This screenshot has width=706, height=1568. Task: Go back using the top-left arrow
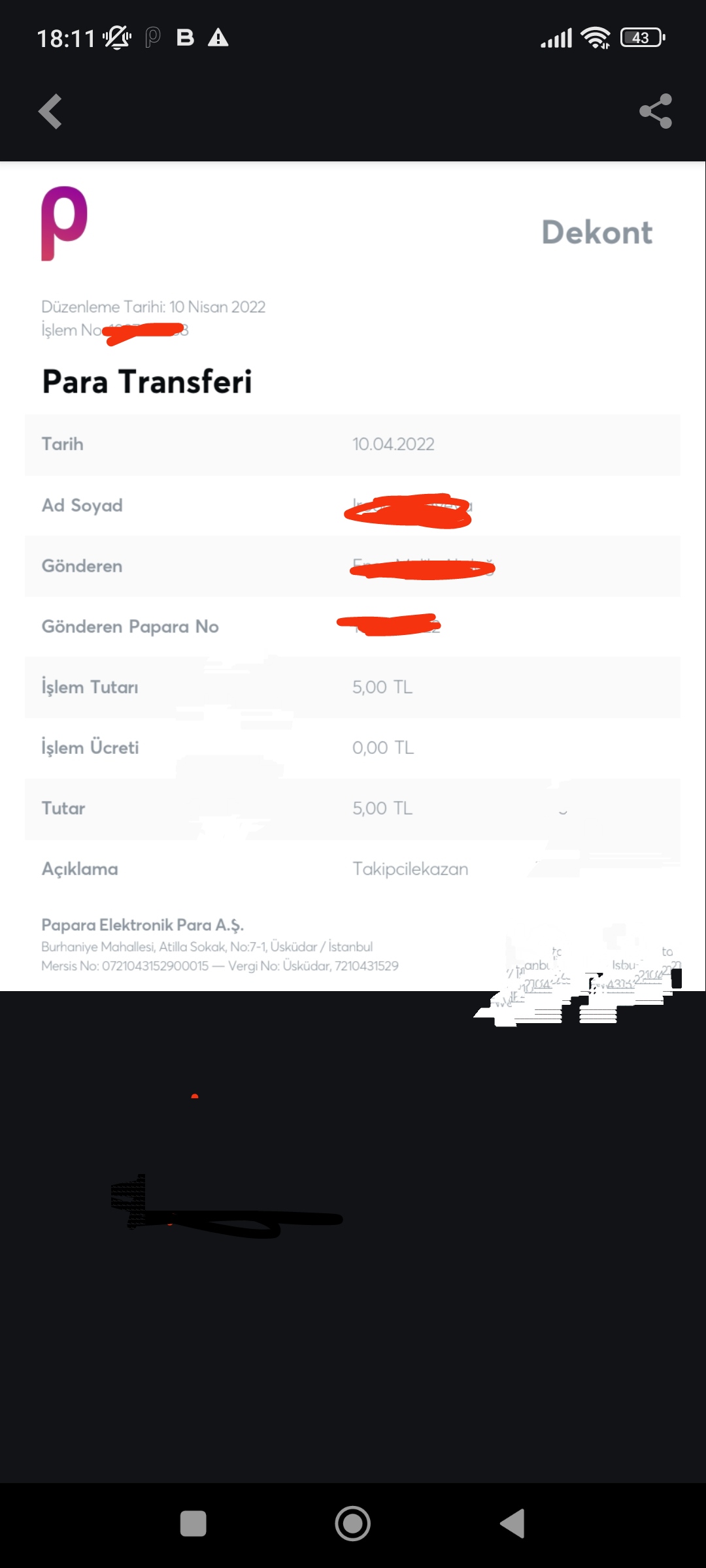click(x=50, y=111)
